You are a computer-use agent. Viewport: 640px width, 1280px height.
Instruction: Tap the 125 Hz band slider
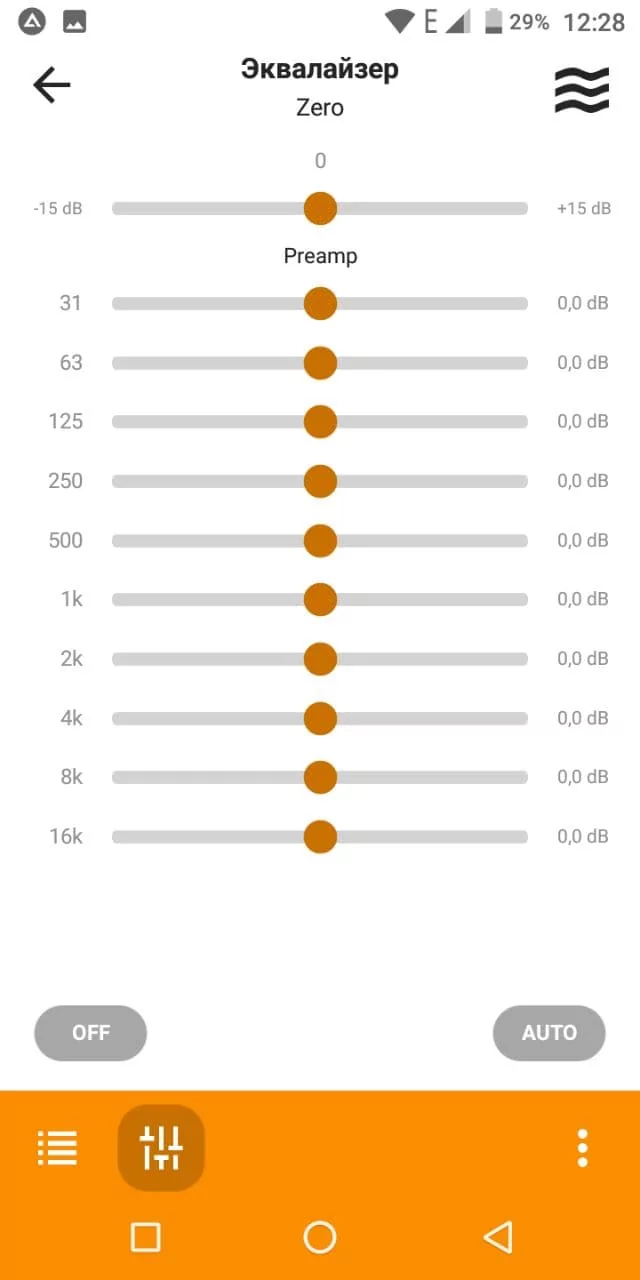coord(320,422)
